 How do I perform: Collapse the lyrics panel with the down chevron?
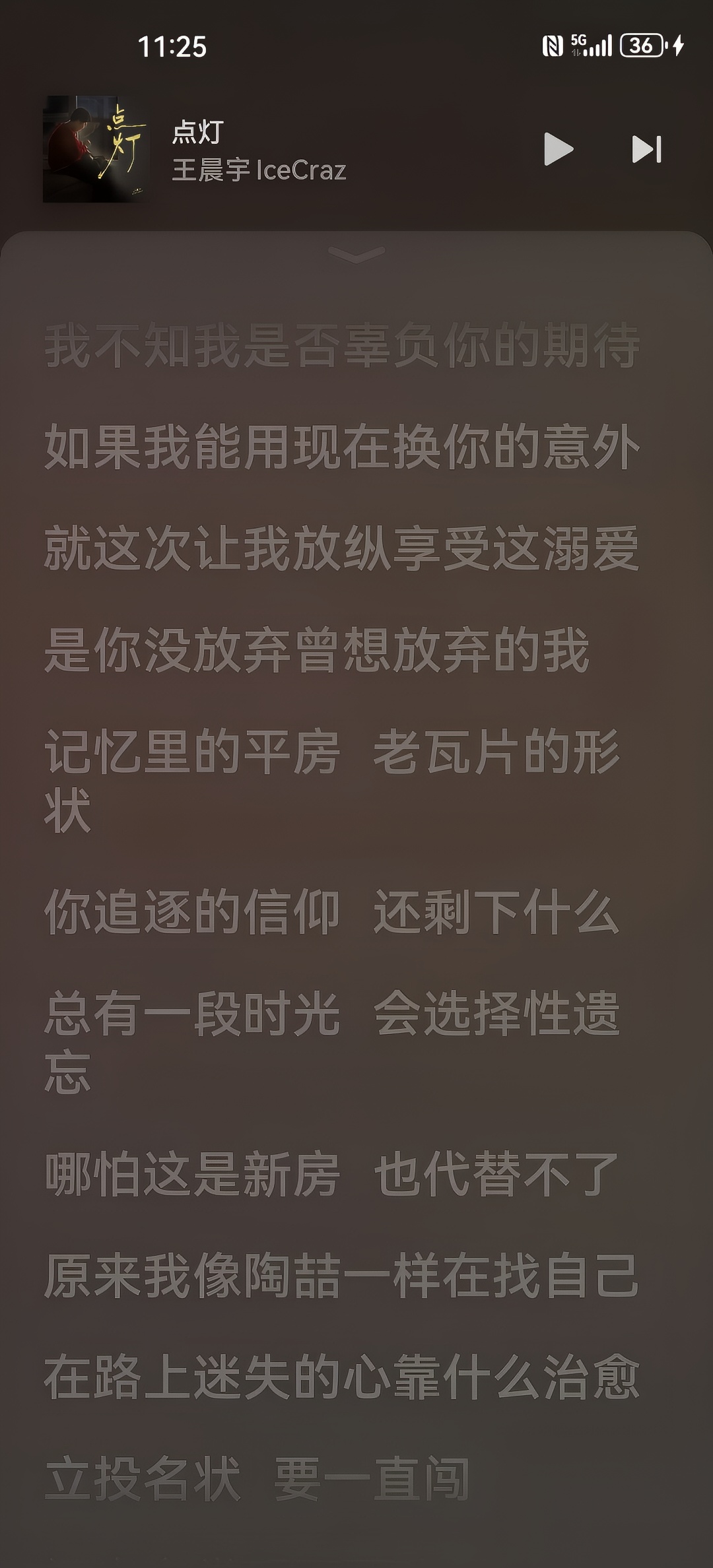[x=356, y=255]
